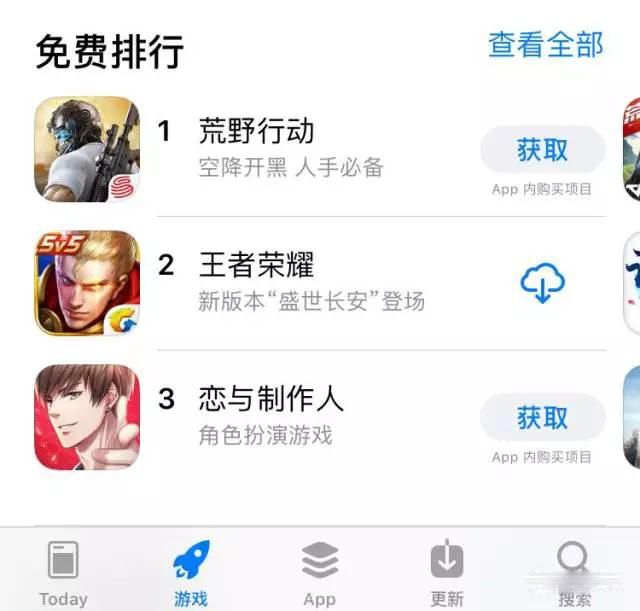Get the 荒野行动 game
640x611 pixels.
coord(542,150)
